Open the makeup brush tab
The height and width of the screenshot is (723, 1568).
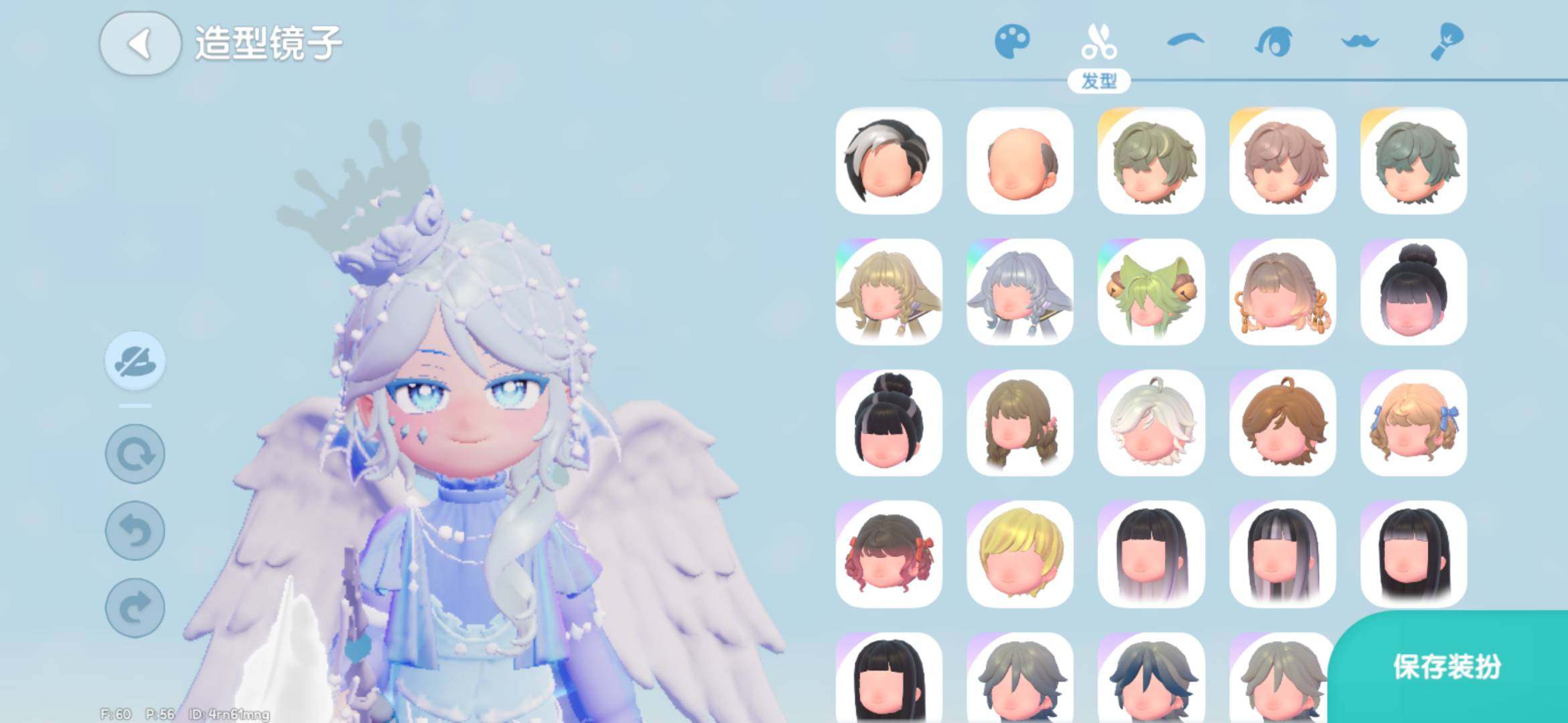click(x=1447, y=42)
